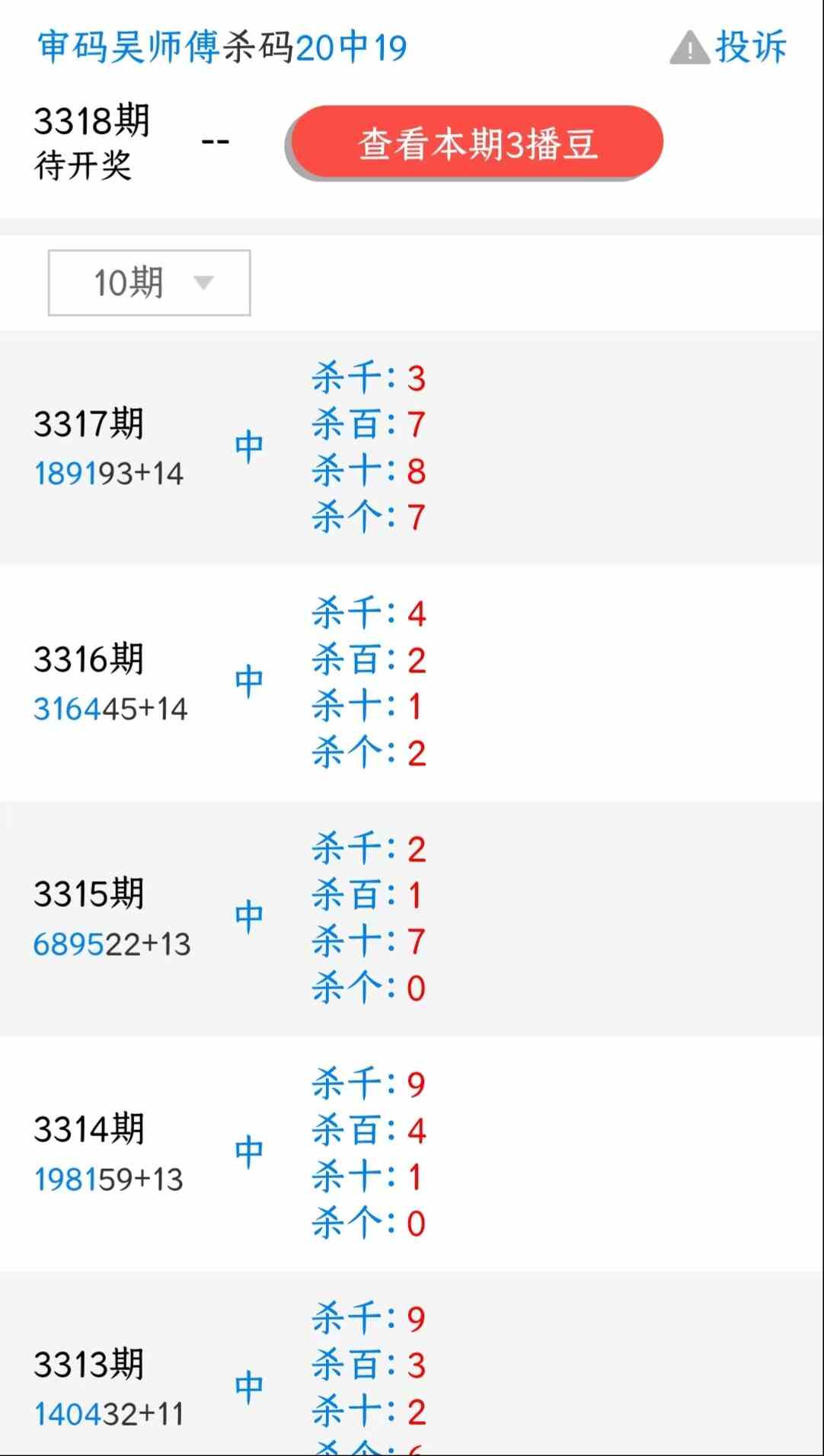Open the 10期 period dropdown
Viewport: 824px width, 1456px height.
(x=149, y=283)
